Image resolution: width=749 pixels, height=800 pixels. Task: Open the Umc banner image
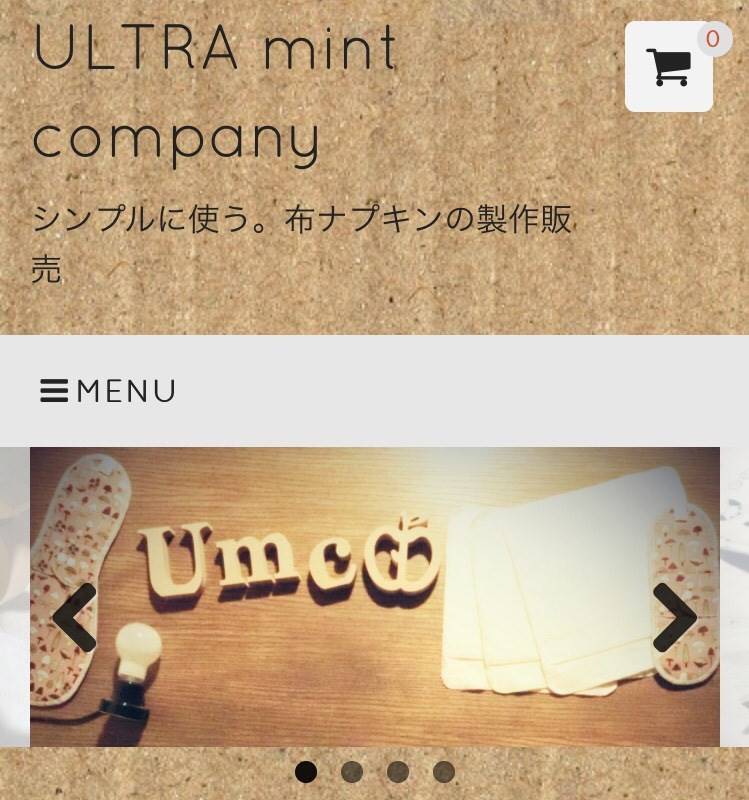tap(374, 596)
